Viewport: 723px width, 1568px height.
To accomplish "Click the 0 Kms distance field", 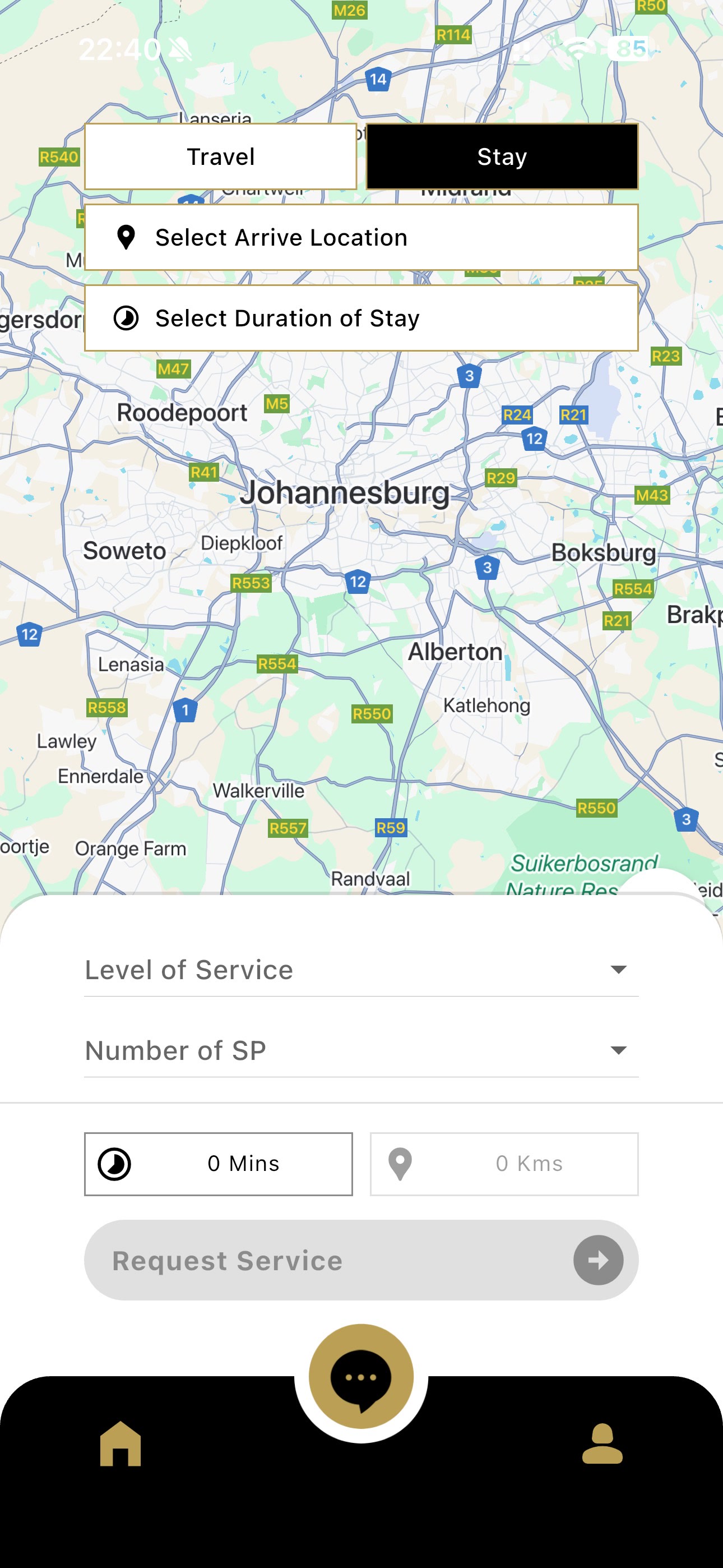I will [x=503, y=1163].
